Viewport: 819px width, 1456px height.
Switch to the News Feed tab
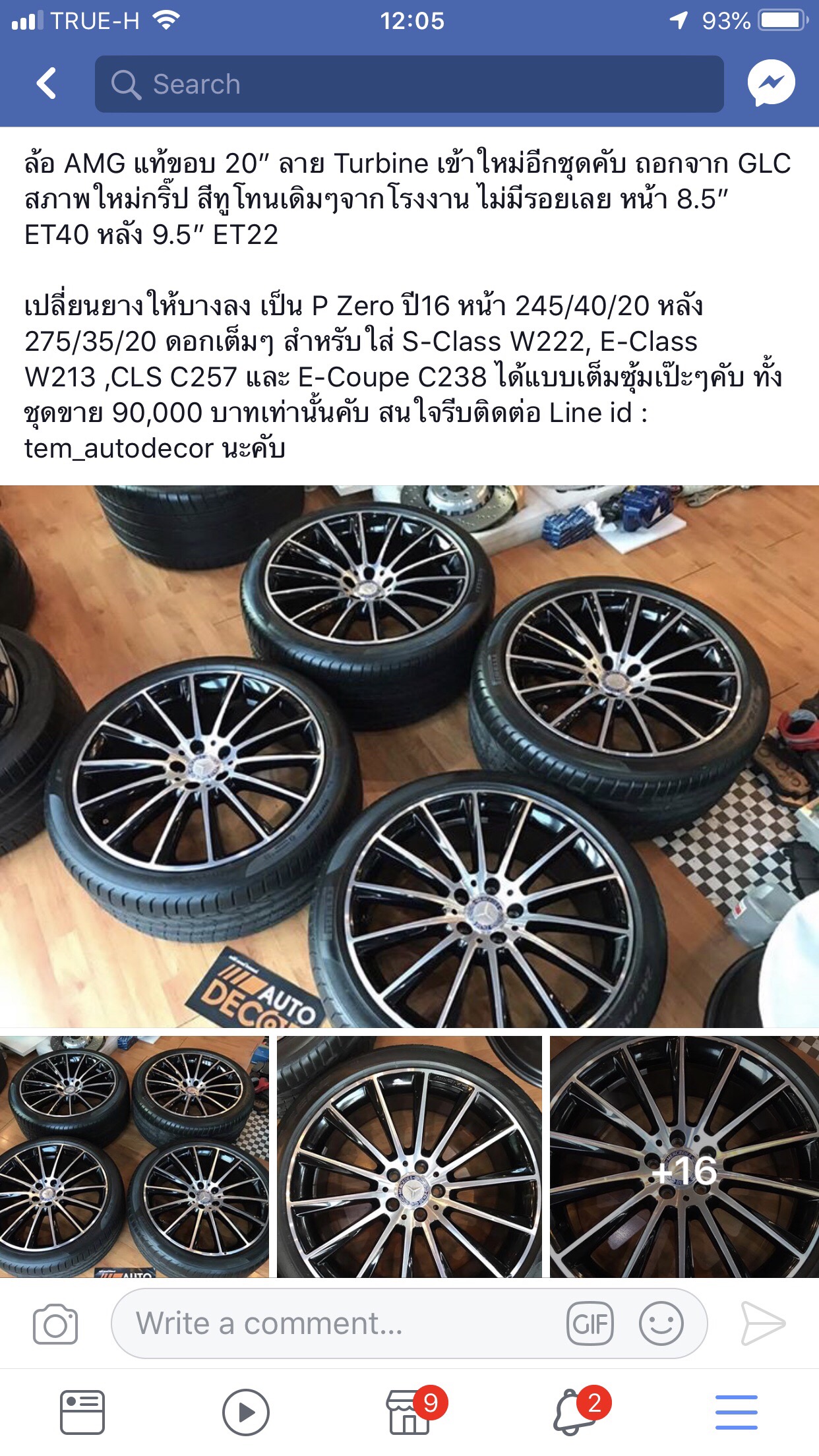[x=82, y=1412]
